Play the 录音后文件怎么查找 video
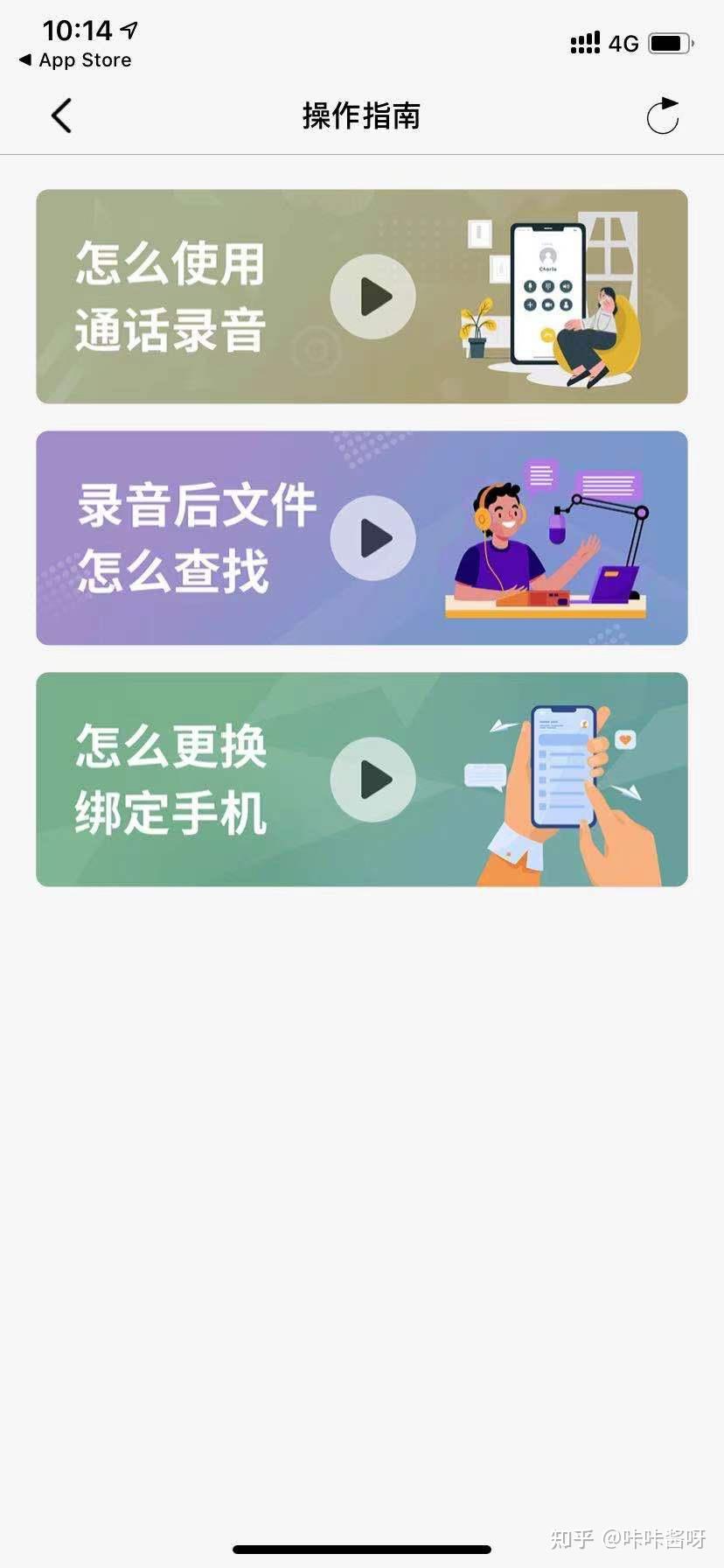724x1568 pixels. click(x=373, y=538)
